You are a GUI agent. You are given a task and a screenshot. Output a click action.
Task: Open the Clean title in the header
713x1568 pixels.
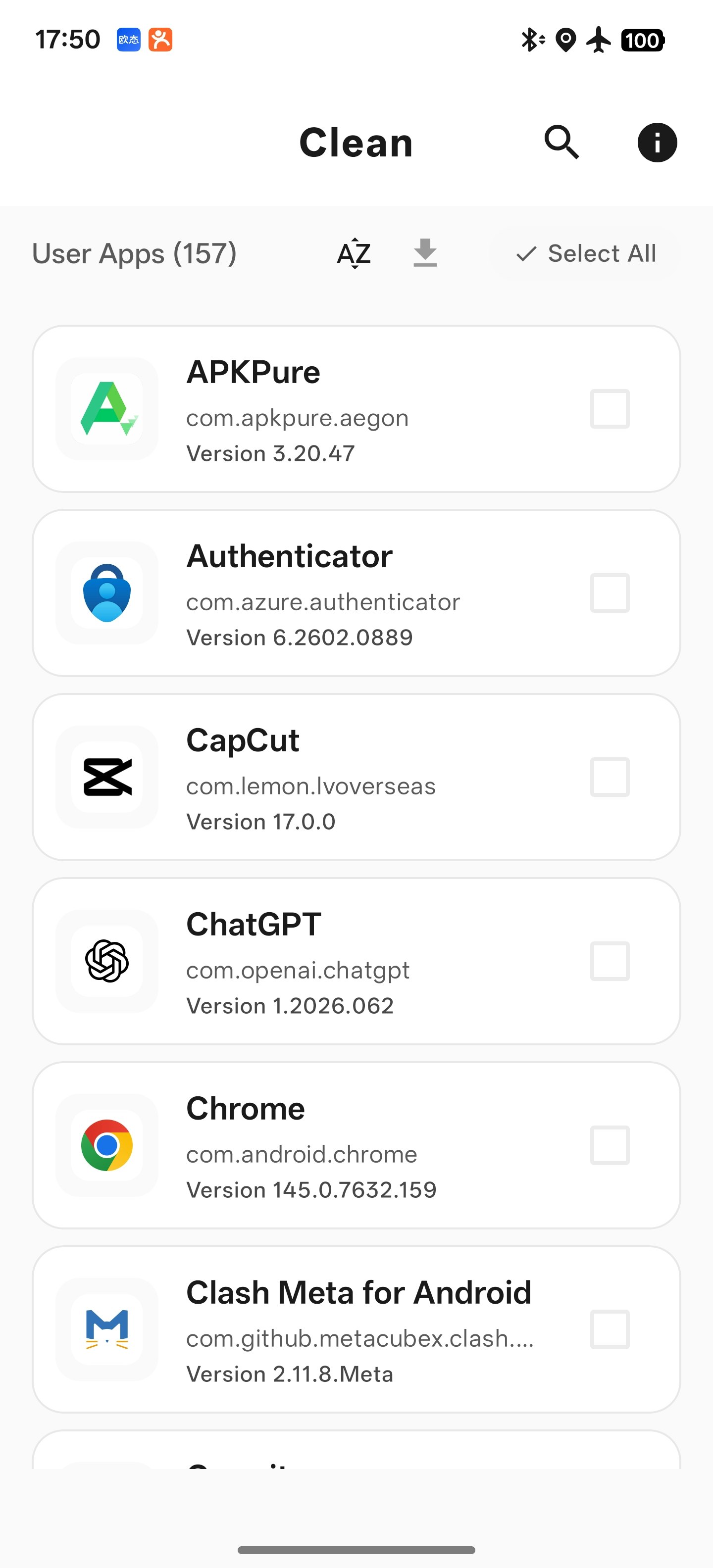[356, 142]
